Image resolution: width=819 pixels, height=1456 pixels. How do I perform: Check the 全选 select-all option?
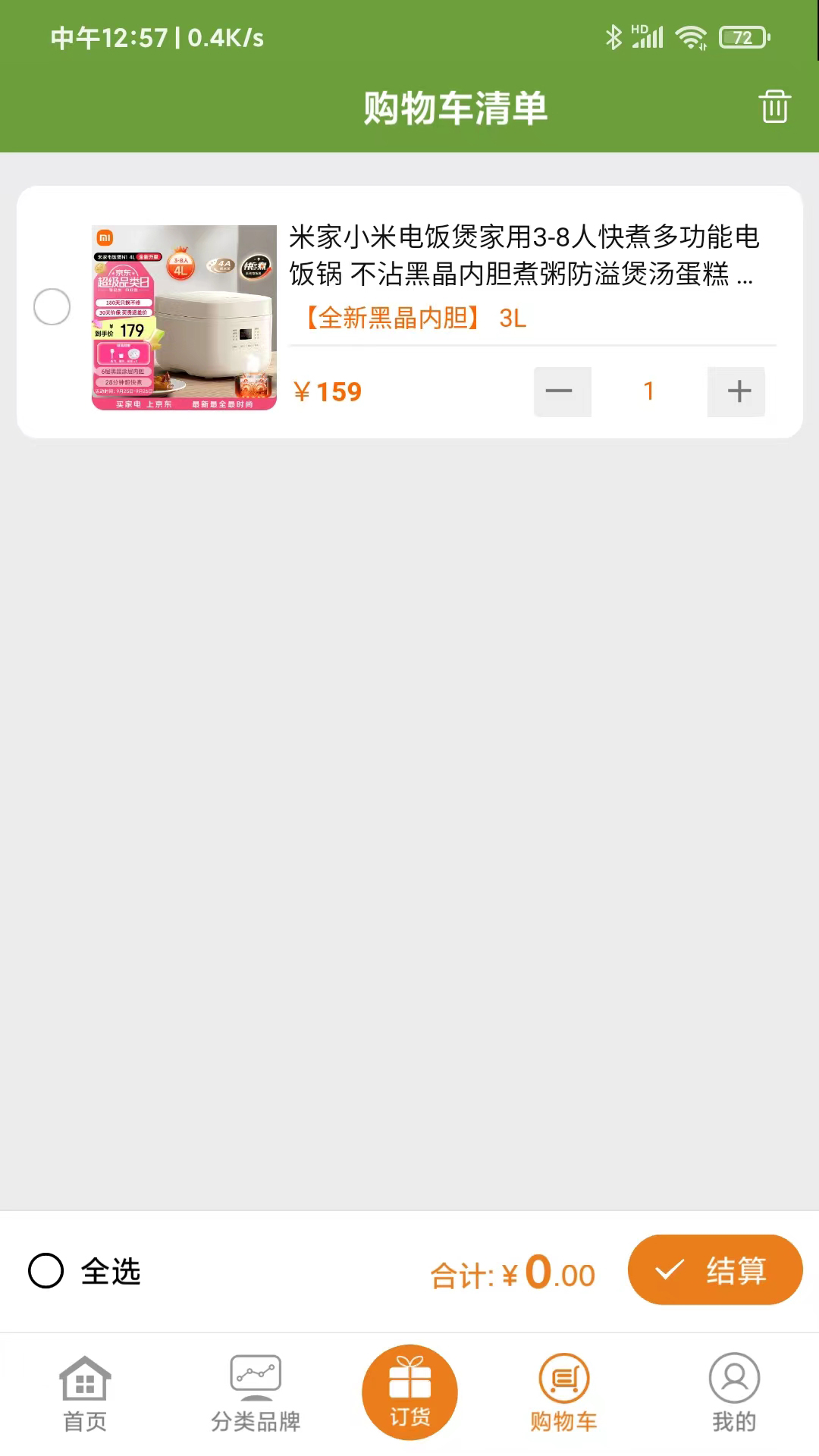pos(46,1270)
